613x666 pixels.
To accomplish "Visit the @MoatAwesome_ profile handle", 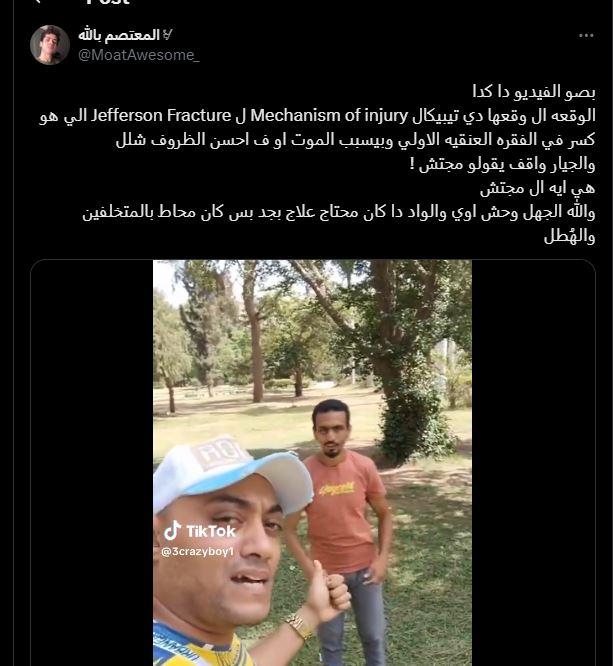I will (x=138, y=55).
